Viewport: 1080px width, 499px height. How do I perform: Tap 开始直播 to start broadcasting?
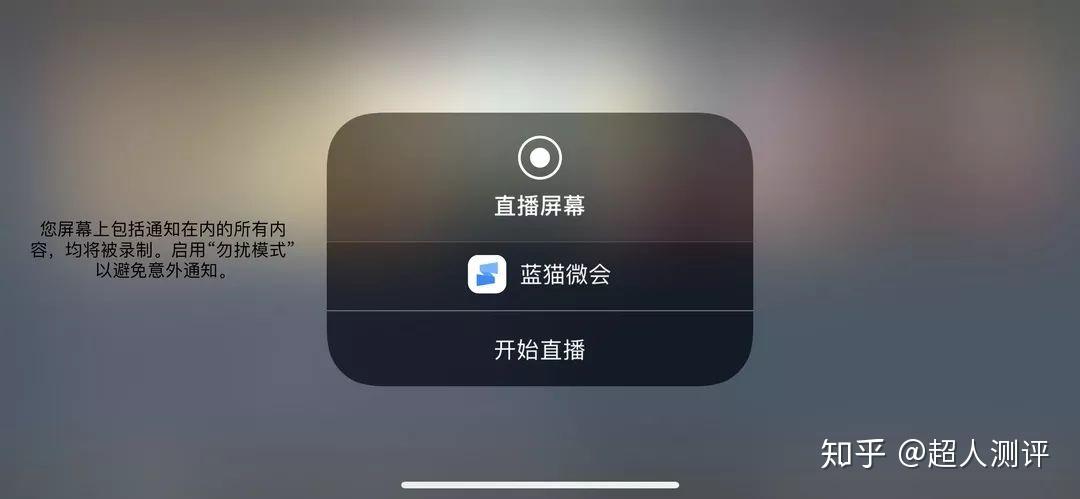pyautogui.click(x=540, y=350)
